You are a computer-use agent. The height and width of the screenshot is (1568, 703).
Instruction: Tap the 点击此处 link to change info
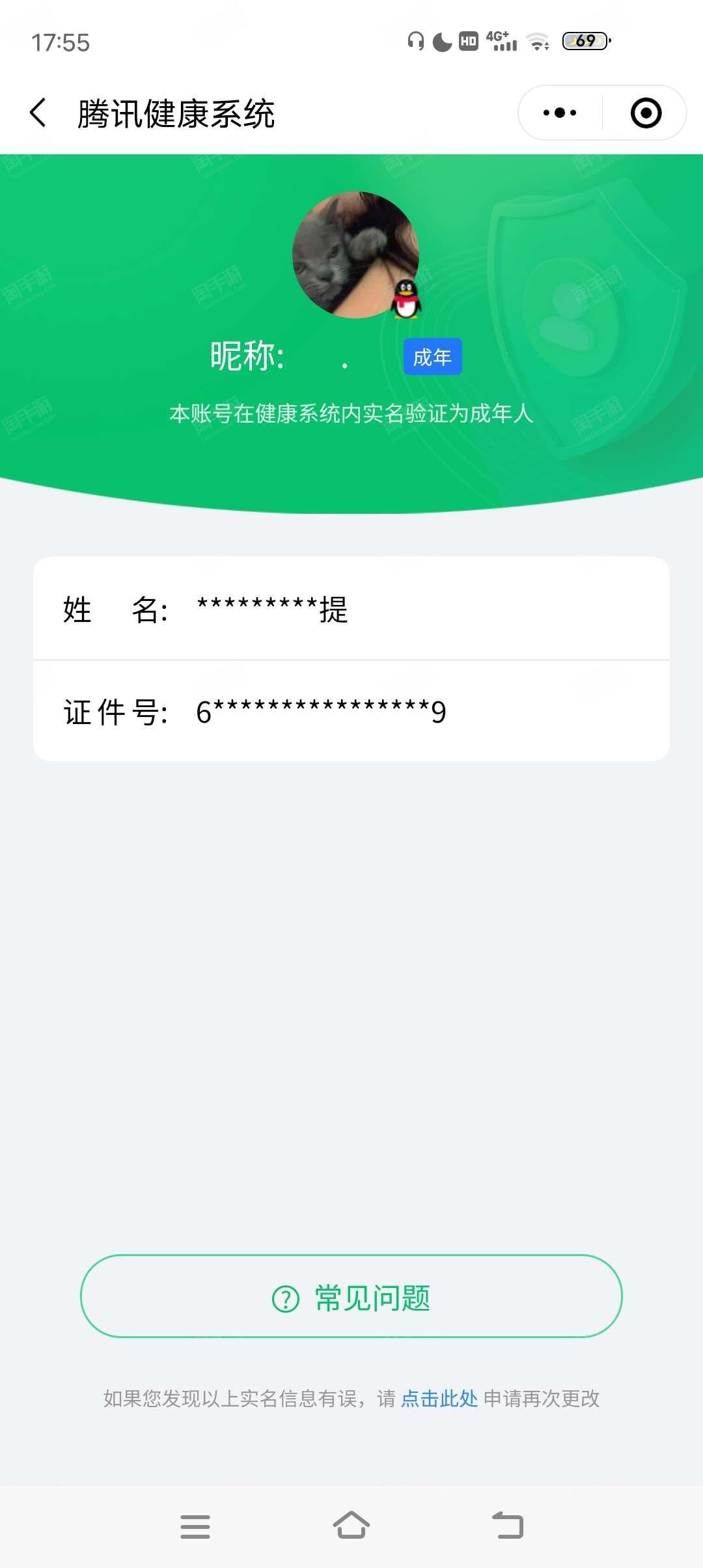tap(439, 1399)
